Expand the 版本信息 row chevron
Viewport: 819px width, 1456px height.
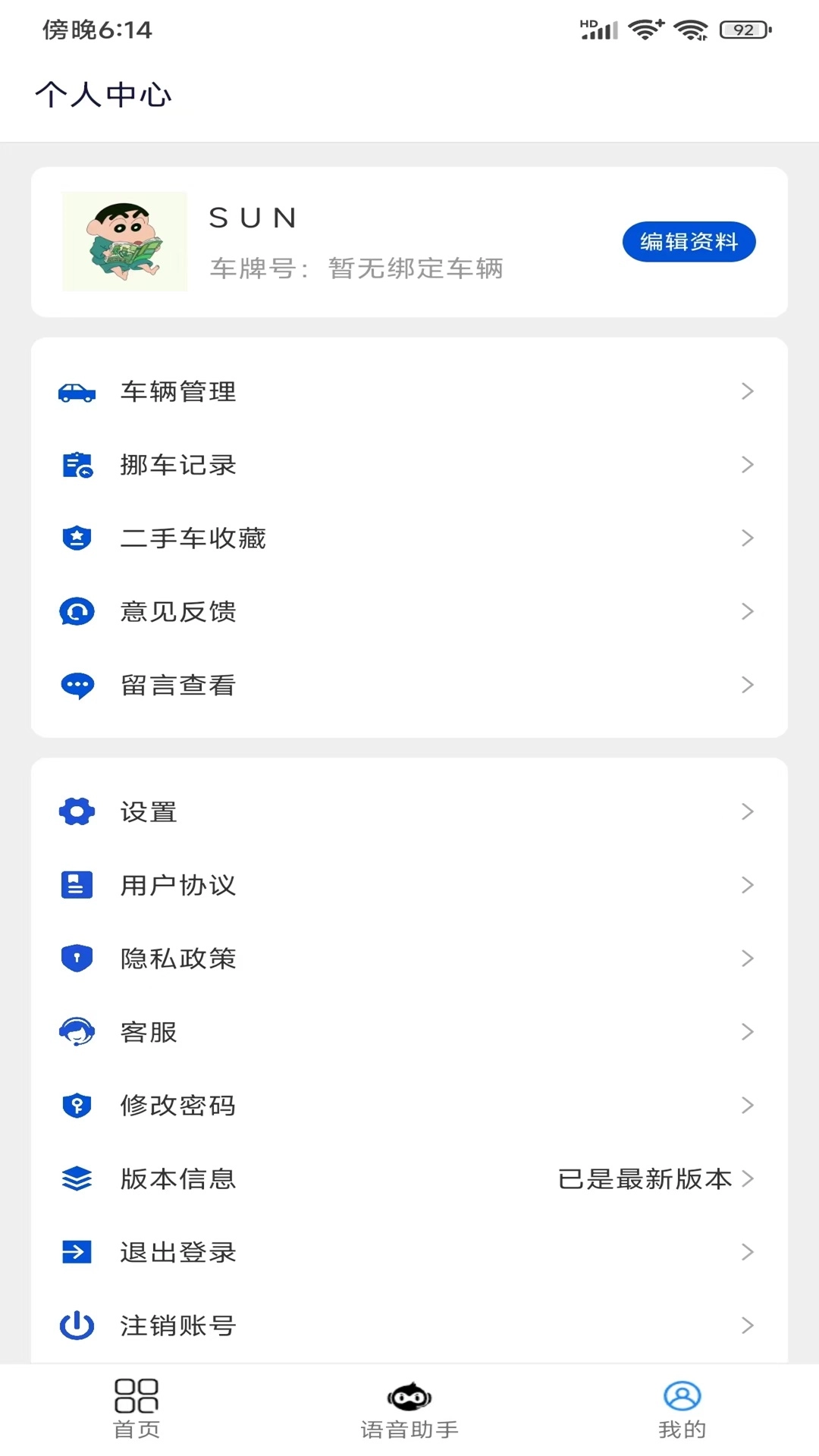point(748,1178)
